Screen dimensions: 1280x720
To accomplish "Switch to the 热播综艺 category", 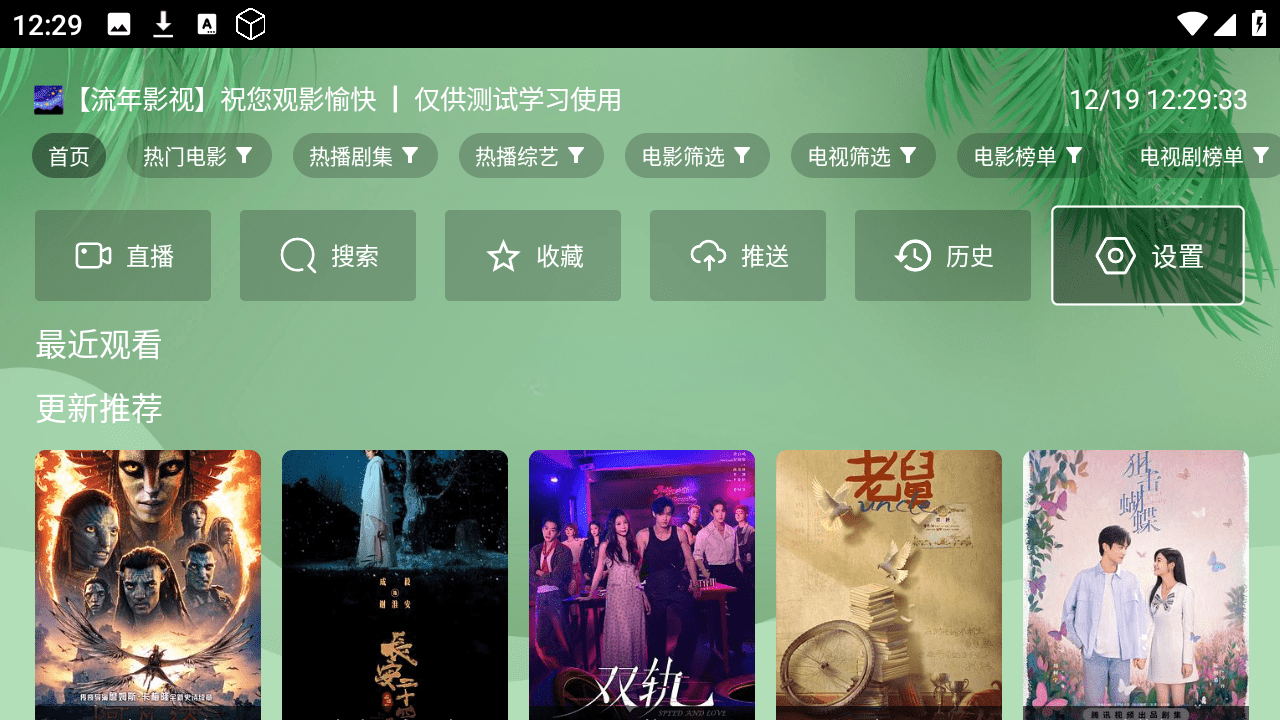I will point(530,156).
